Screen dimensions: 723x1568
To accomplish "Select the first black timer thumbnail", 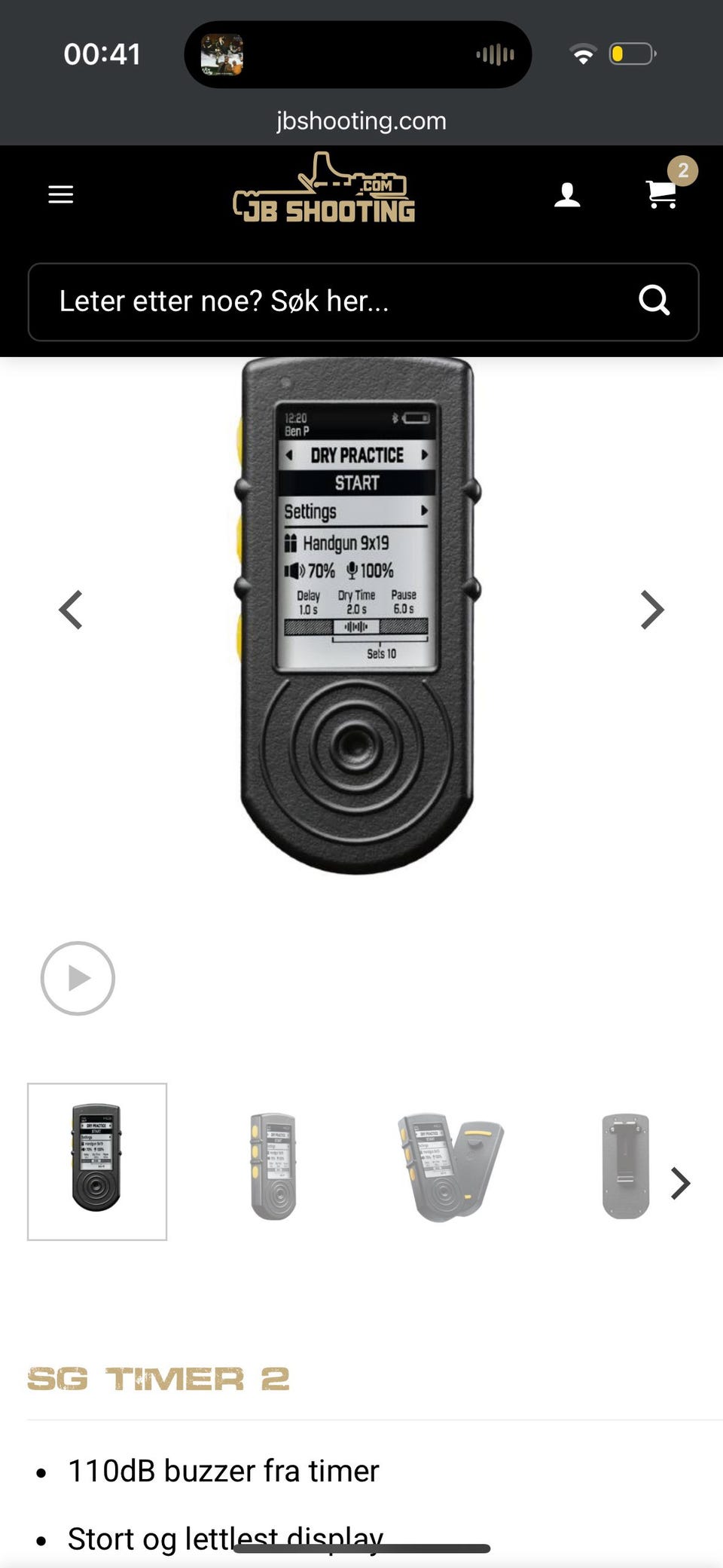I will (x=97, y=1161).
